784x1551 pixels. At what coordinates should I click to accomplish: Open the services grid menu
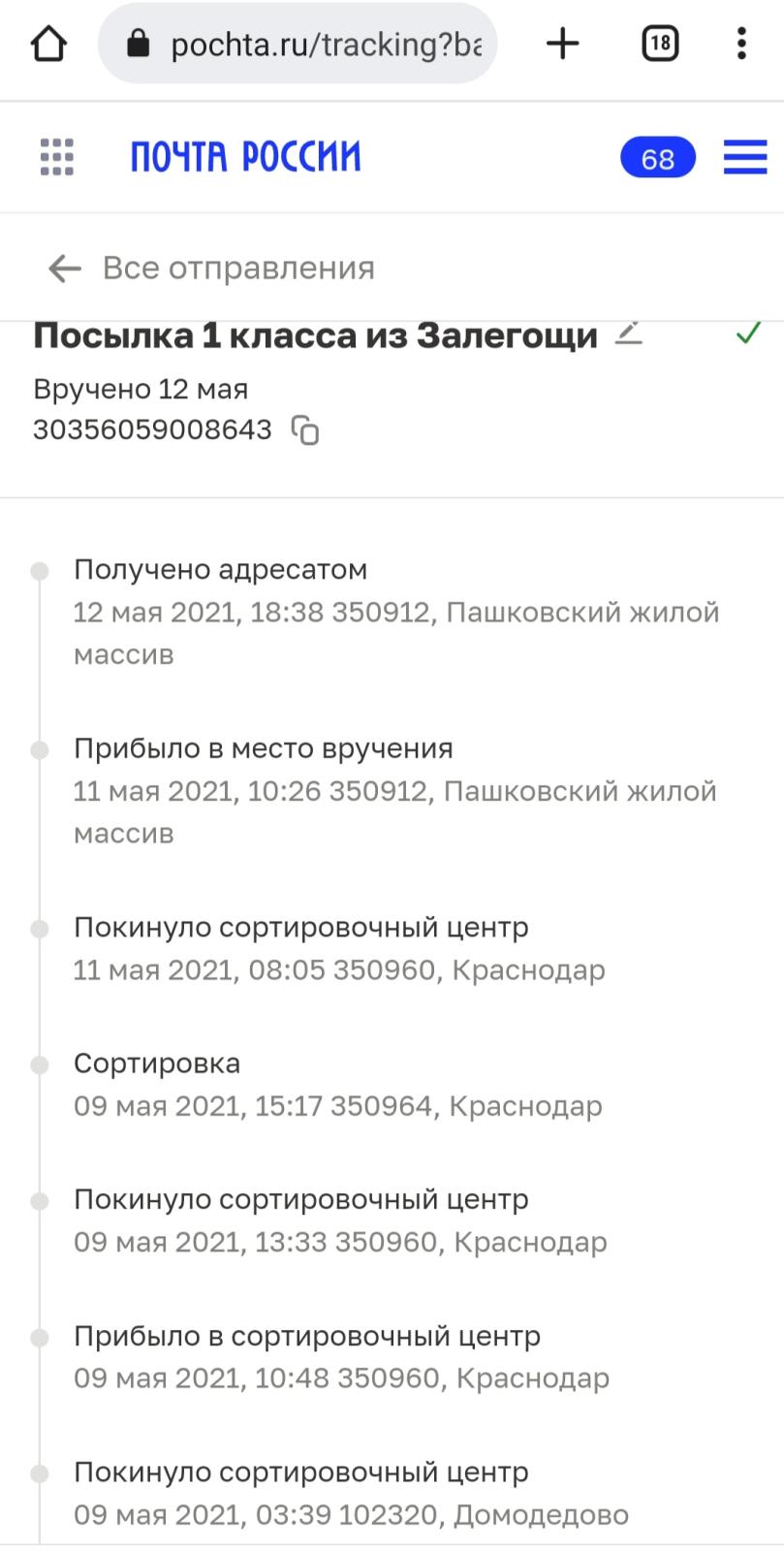57,157
